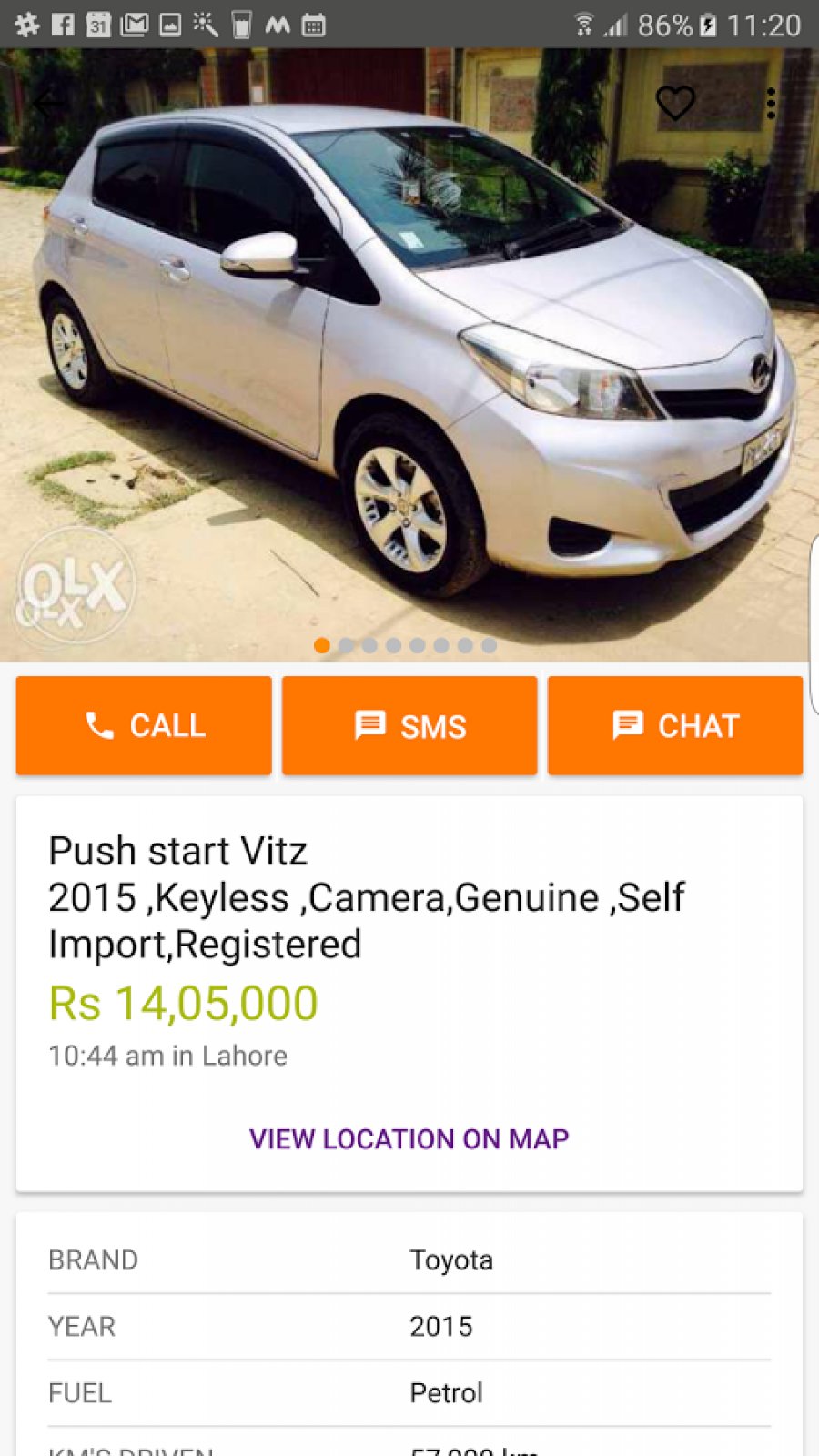Tap the message icon in the SMS button
819x1456 pixels.
coord(369,724)
